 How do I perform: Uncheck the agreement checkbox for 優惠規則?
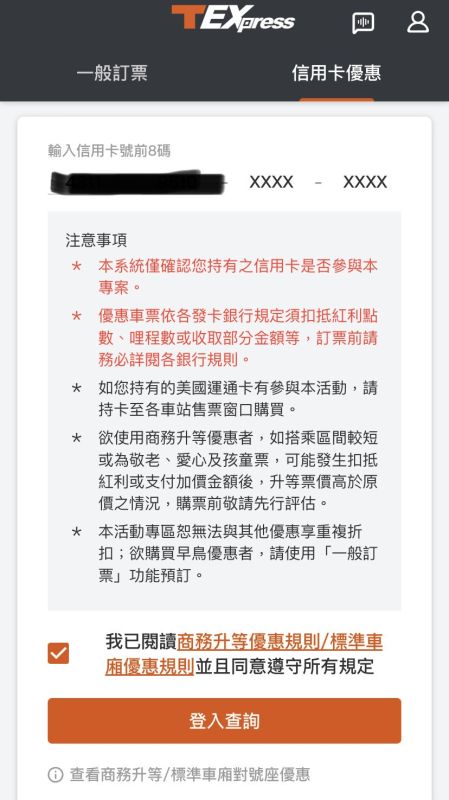point(59,653)
